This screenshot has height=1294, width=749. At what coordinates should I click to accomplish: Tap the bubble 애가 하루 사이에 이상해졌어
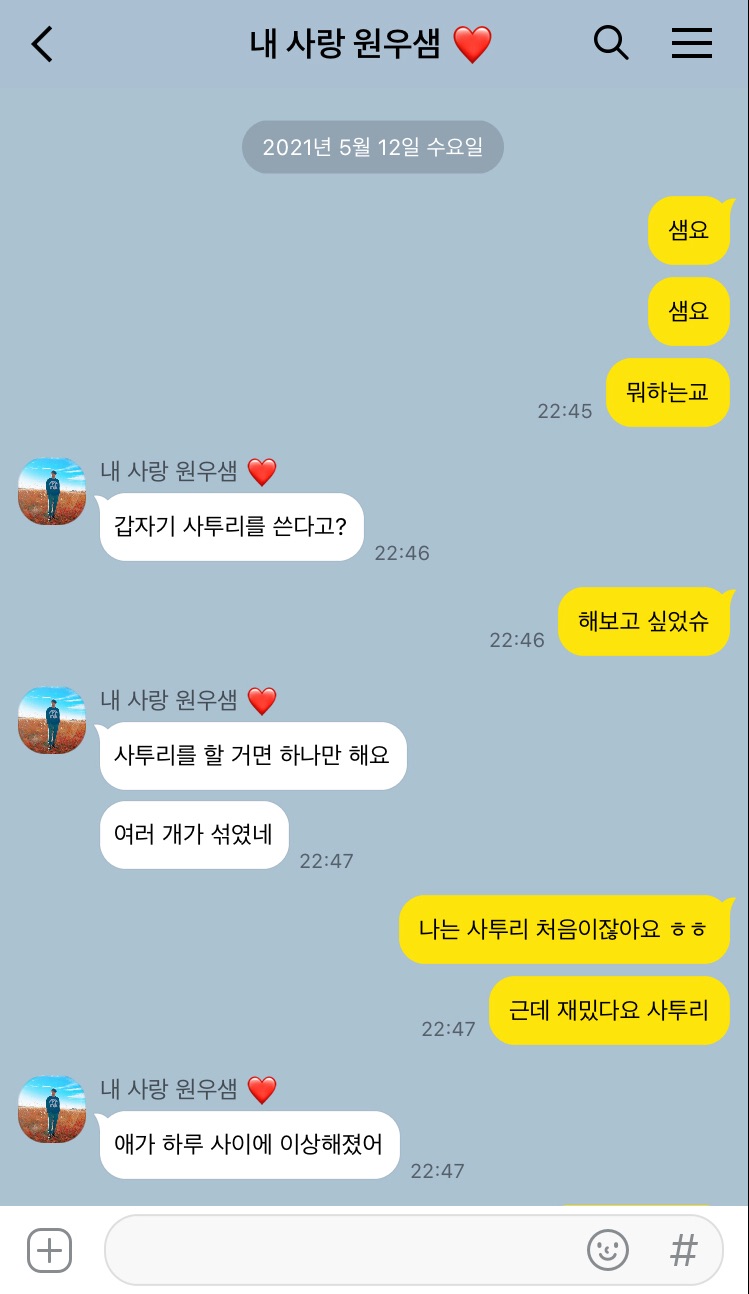coord(249,1145)
